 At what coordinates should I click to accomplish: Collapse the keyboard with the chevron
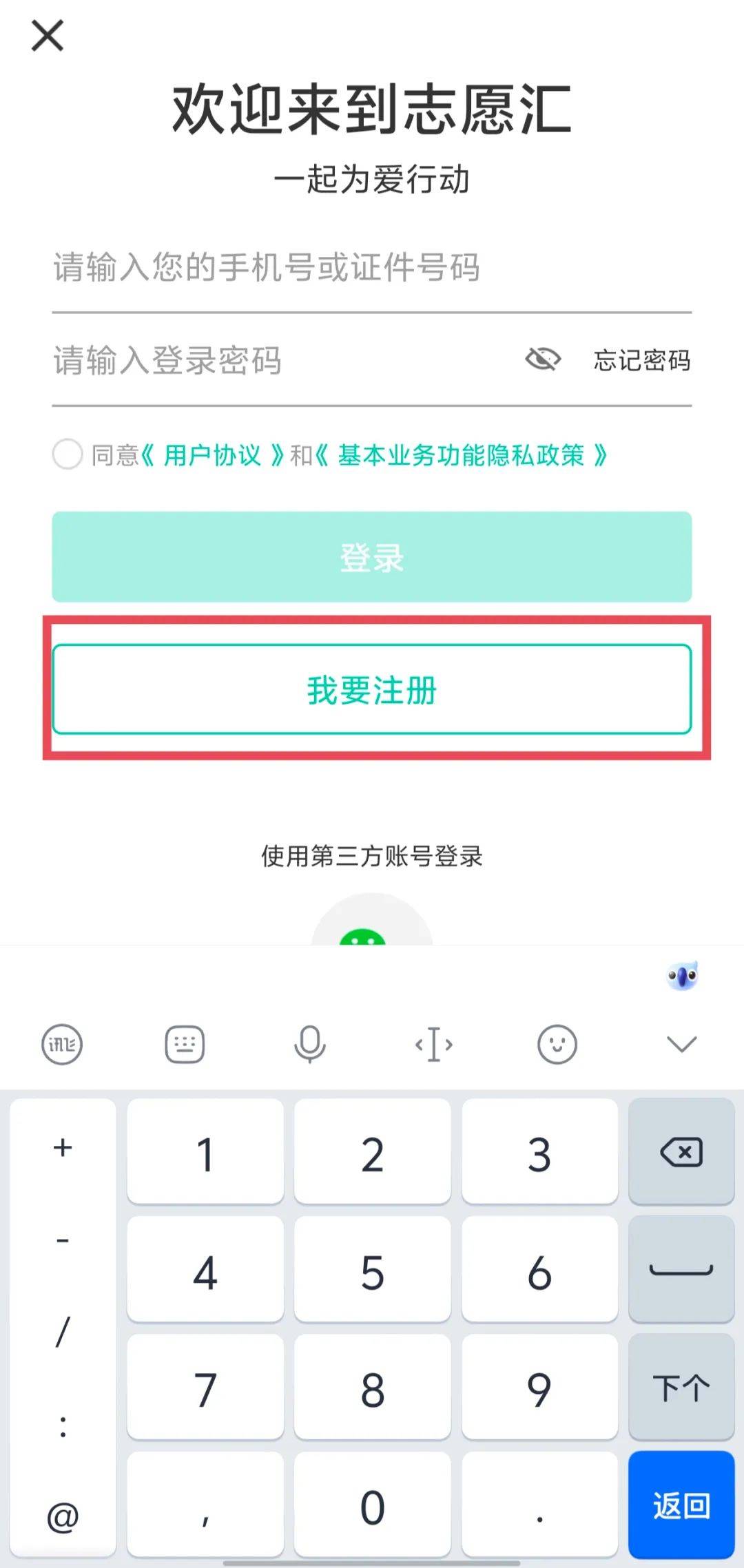coord(681,1044)
